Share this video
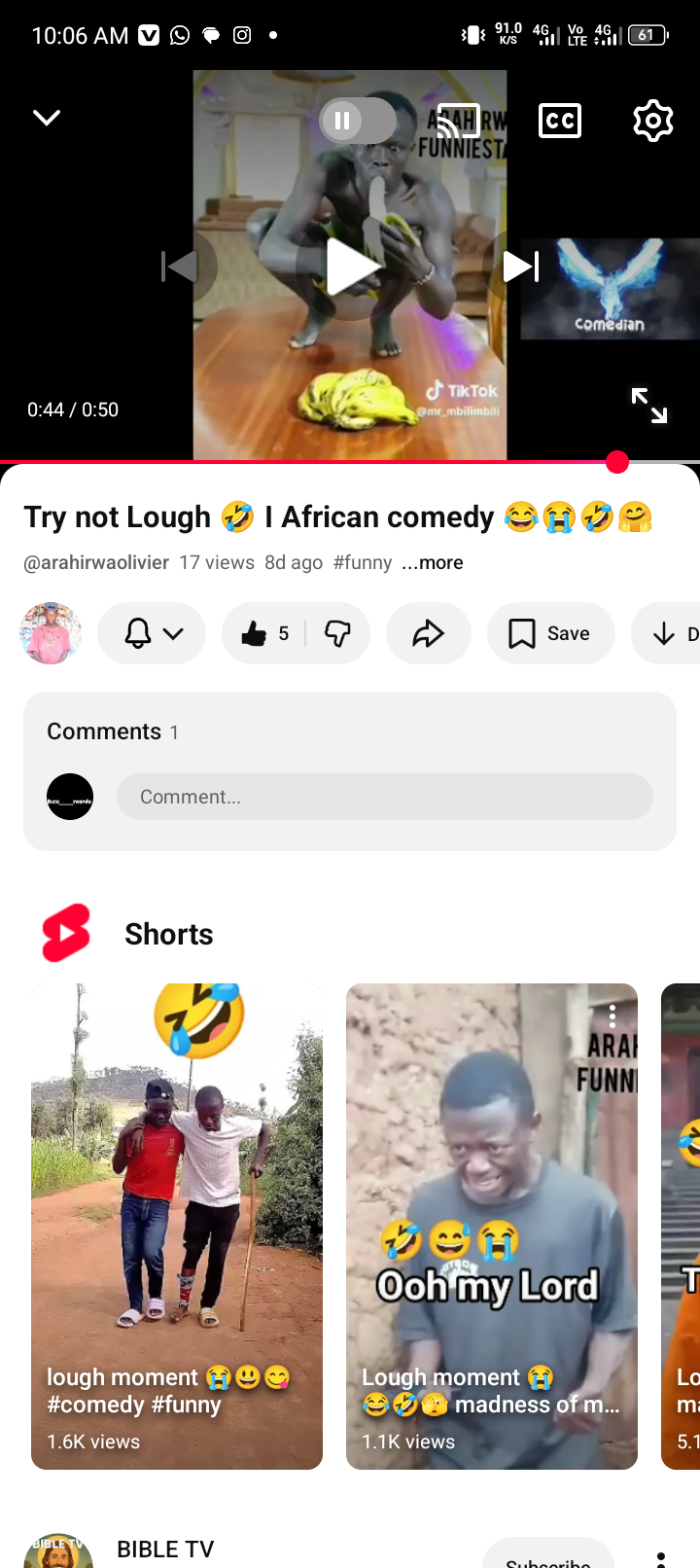 click(x=428, y=634)
